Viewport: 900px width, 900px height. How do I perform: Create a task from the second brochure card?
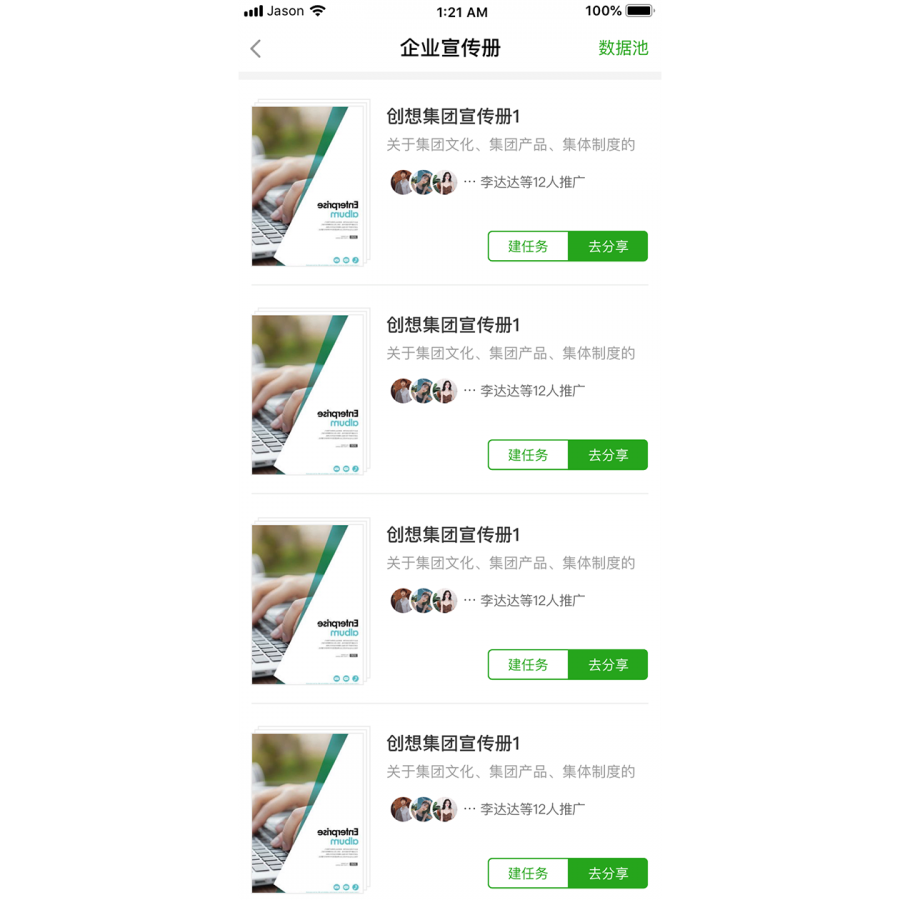pos(528,455)
